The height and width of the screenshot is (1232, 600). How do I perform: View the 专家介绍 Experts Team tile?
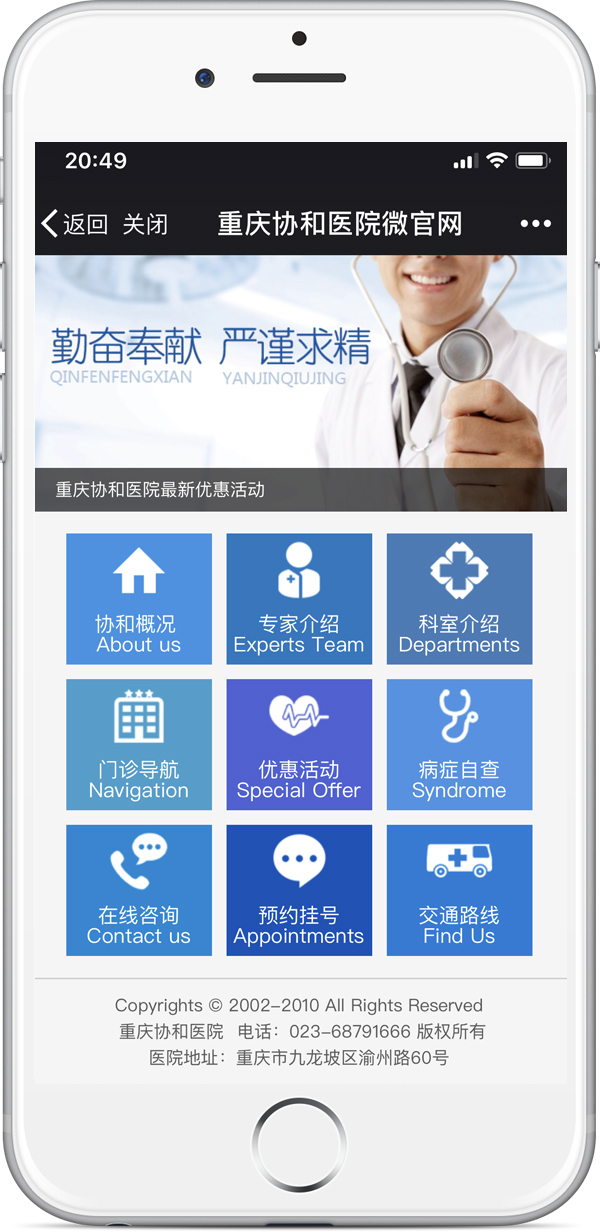(299, 599)
